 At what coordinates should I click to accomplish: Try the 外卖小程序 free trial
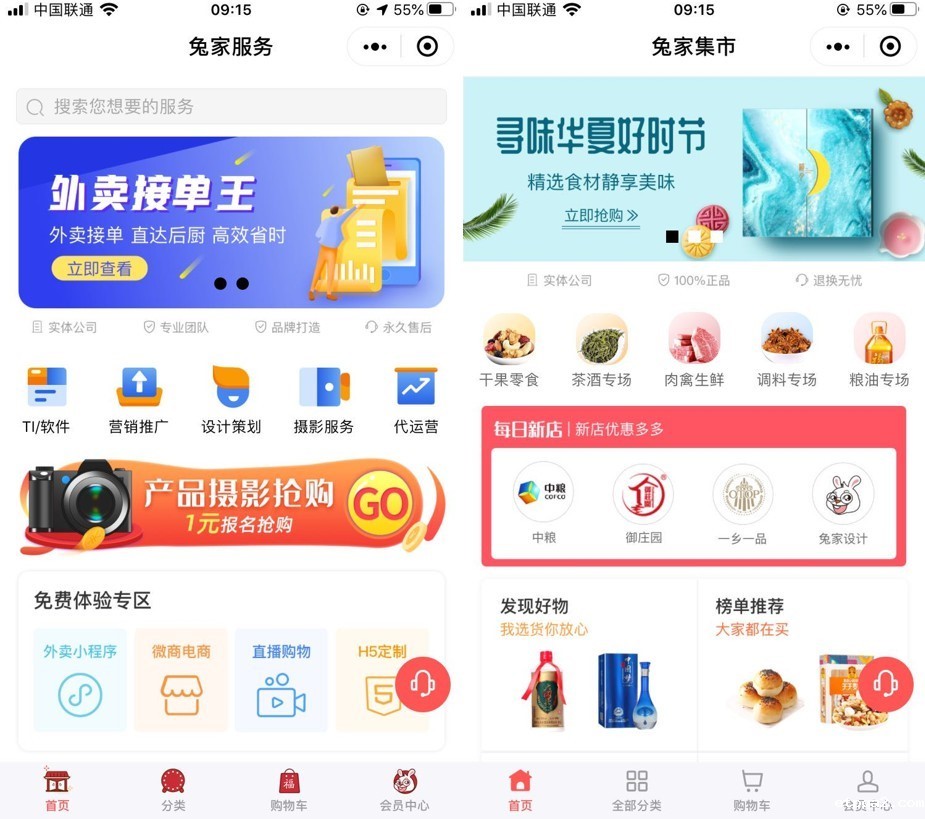click(80, 679)
